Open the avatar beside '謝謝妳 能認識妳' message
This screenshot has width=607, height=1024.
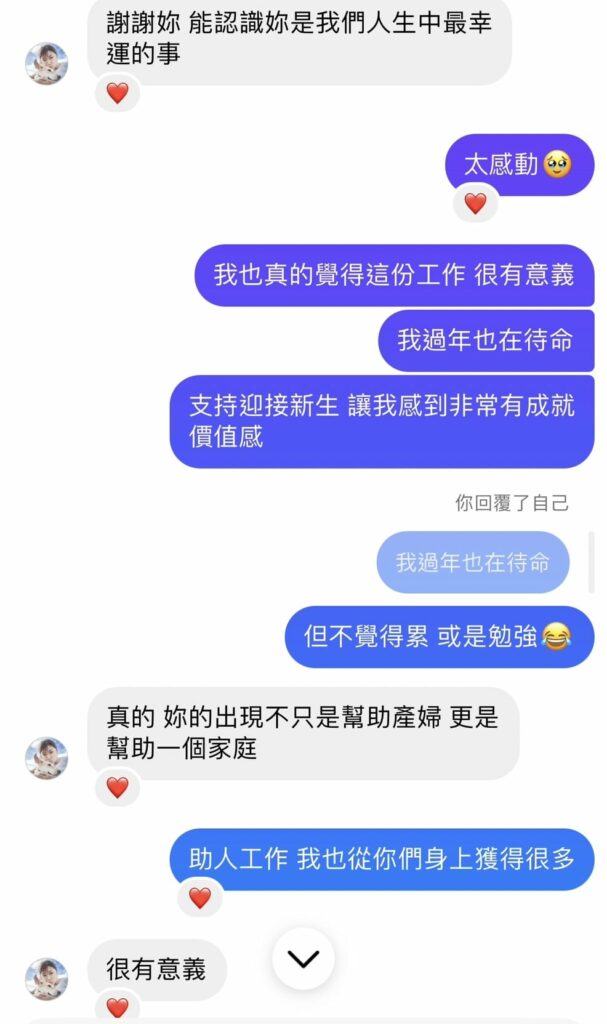46,64
